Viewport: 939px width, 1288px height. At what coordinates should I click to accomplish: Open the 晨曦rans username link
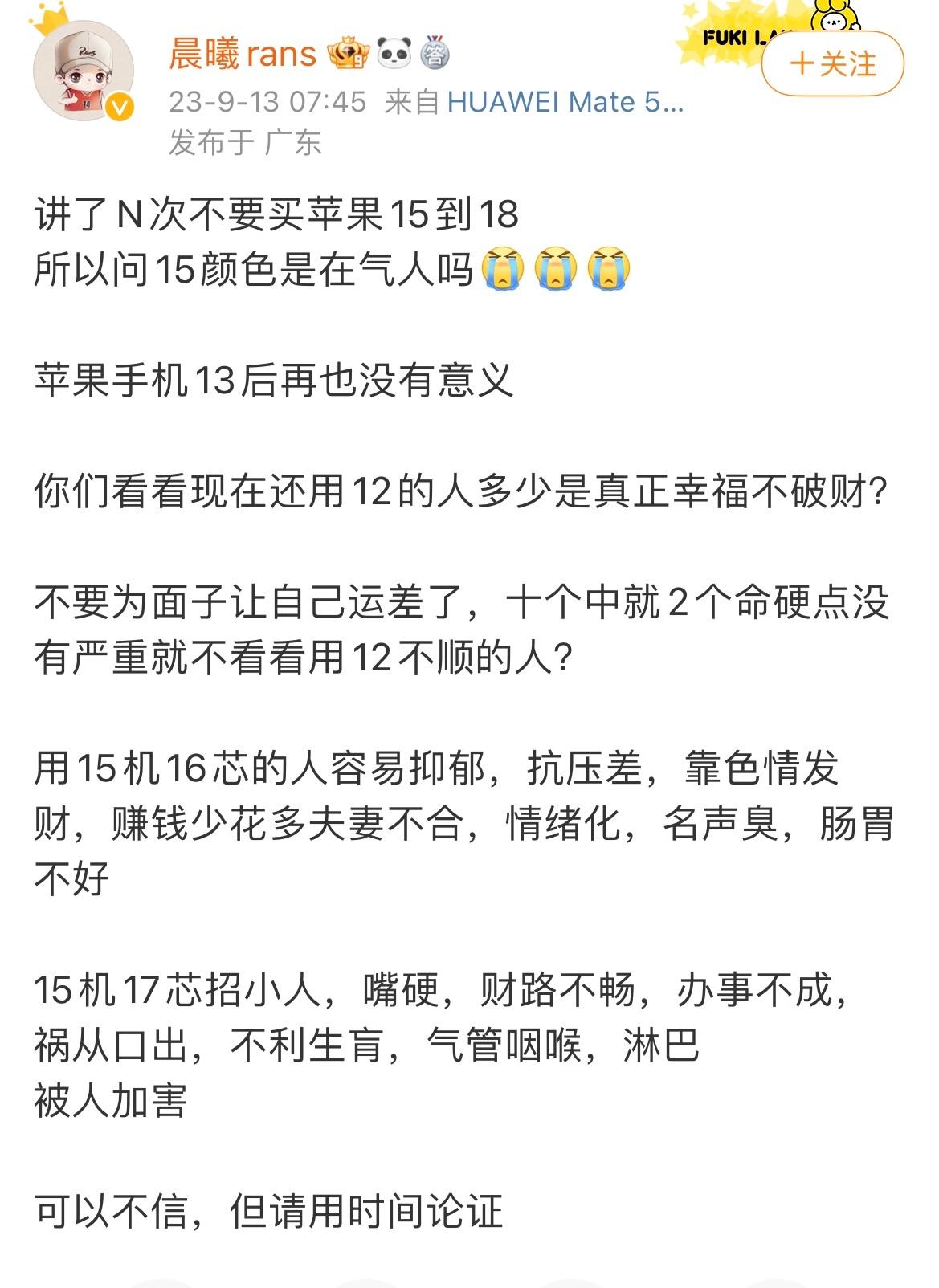pyautogui.click(x=243, y=54)
